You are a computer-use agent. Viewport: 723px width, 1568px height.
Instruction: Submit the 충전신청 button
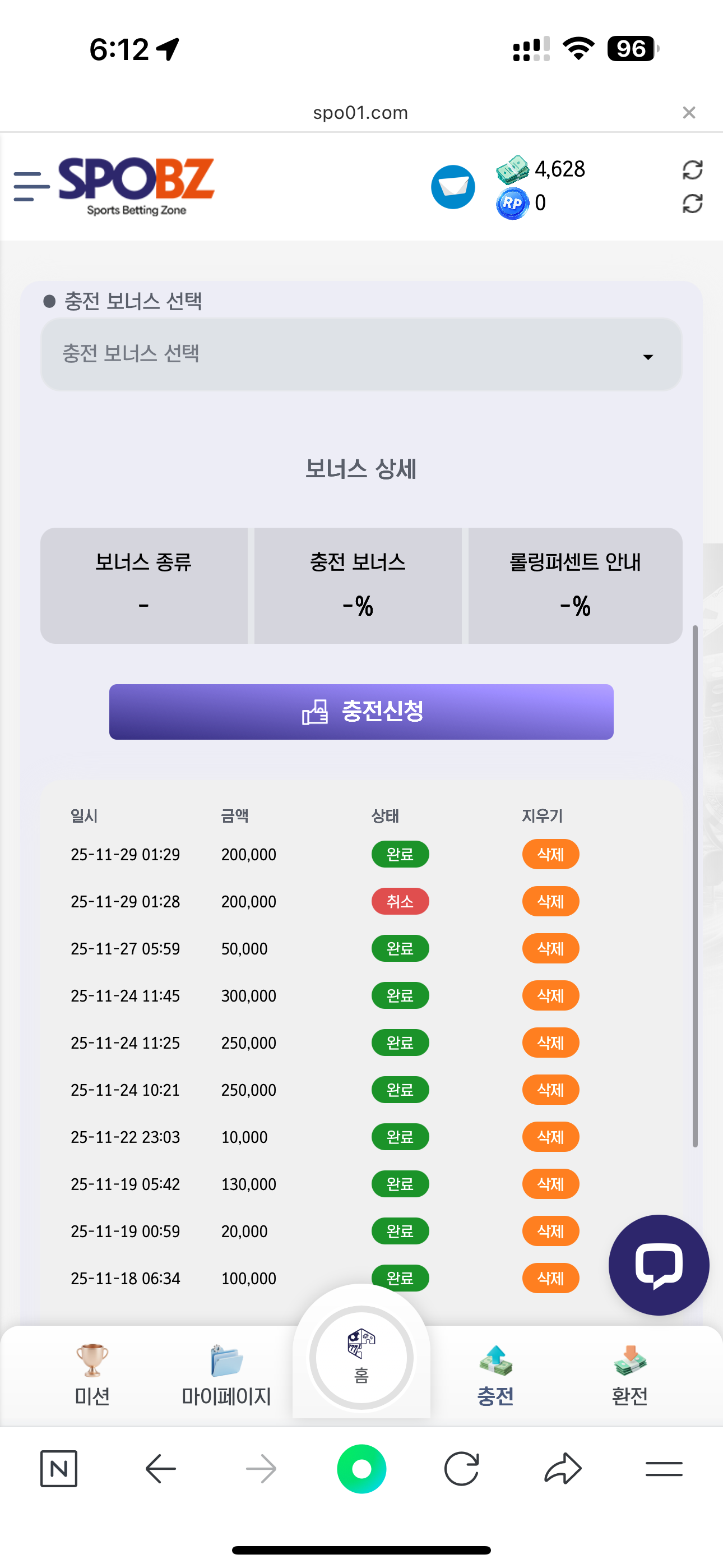coord(361,712)
